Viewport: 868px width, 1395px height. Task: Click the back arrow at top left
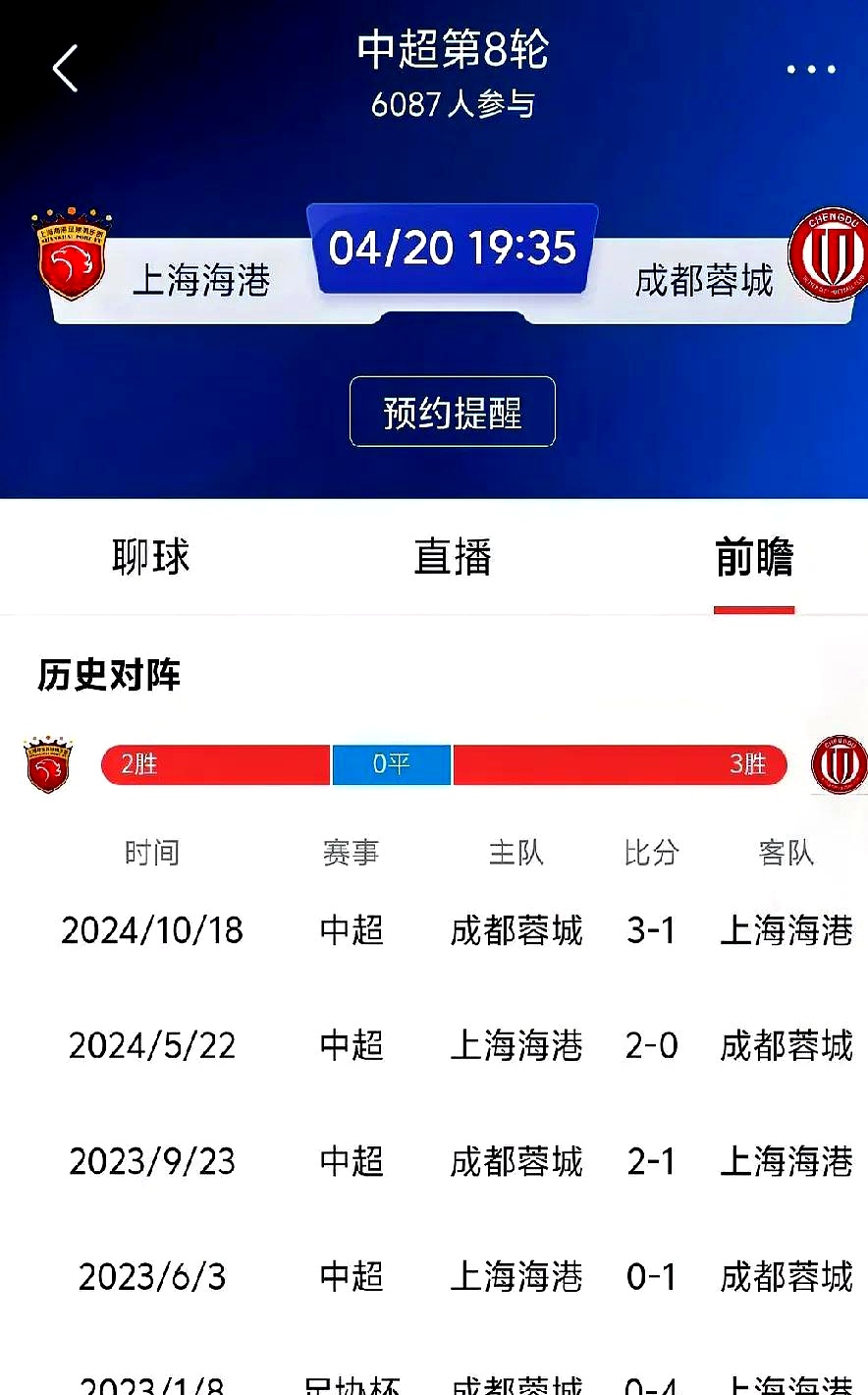coord(66,69)
